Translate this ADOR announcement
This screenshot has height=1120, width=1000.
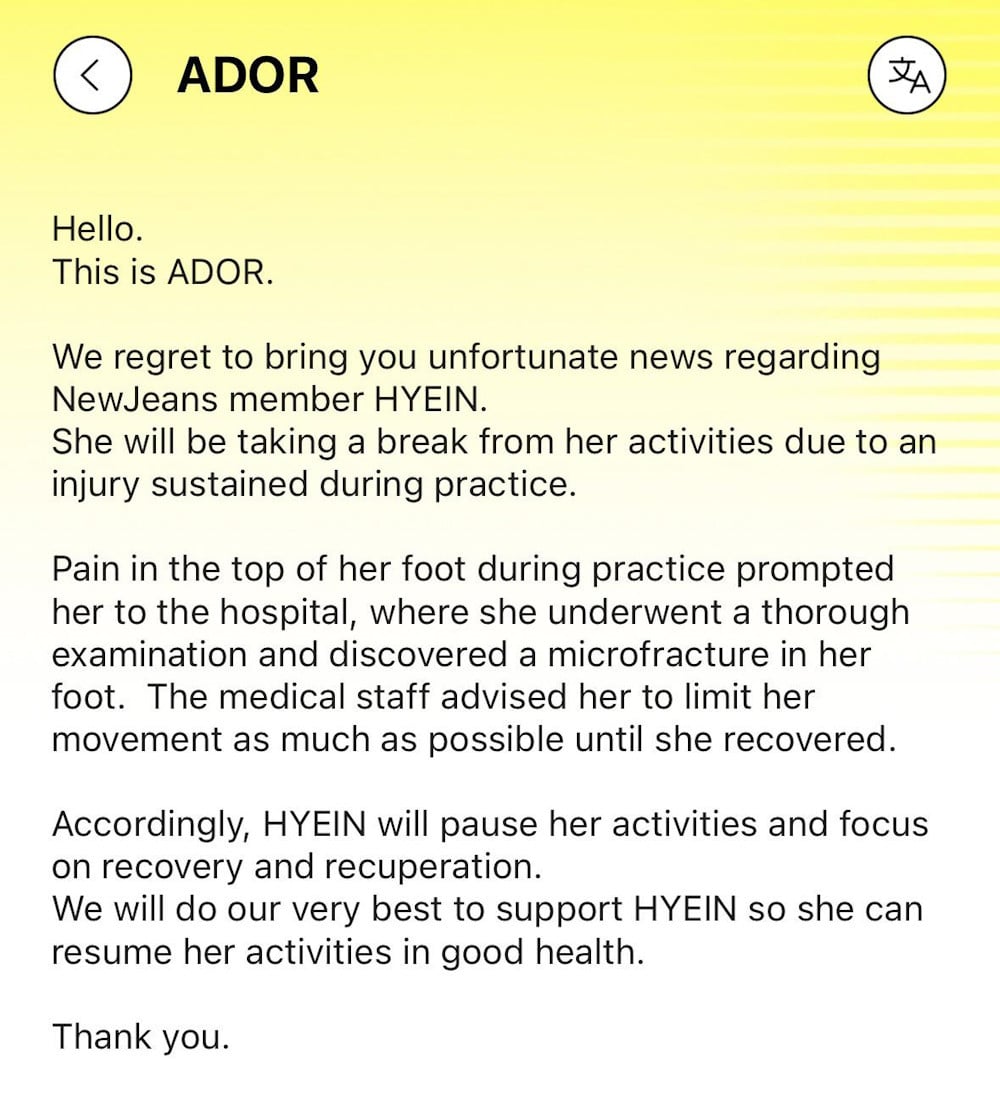pos(908,75)
